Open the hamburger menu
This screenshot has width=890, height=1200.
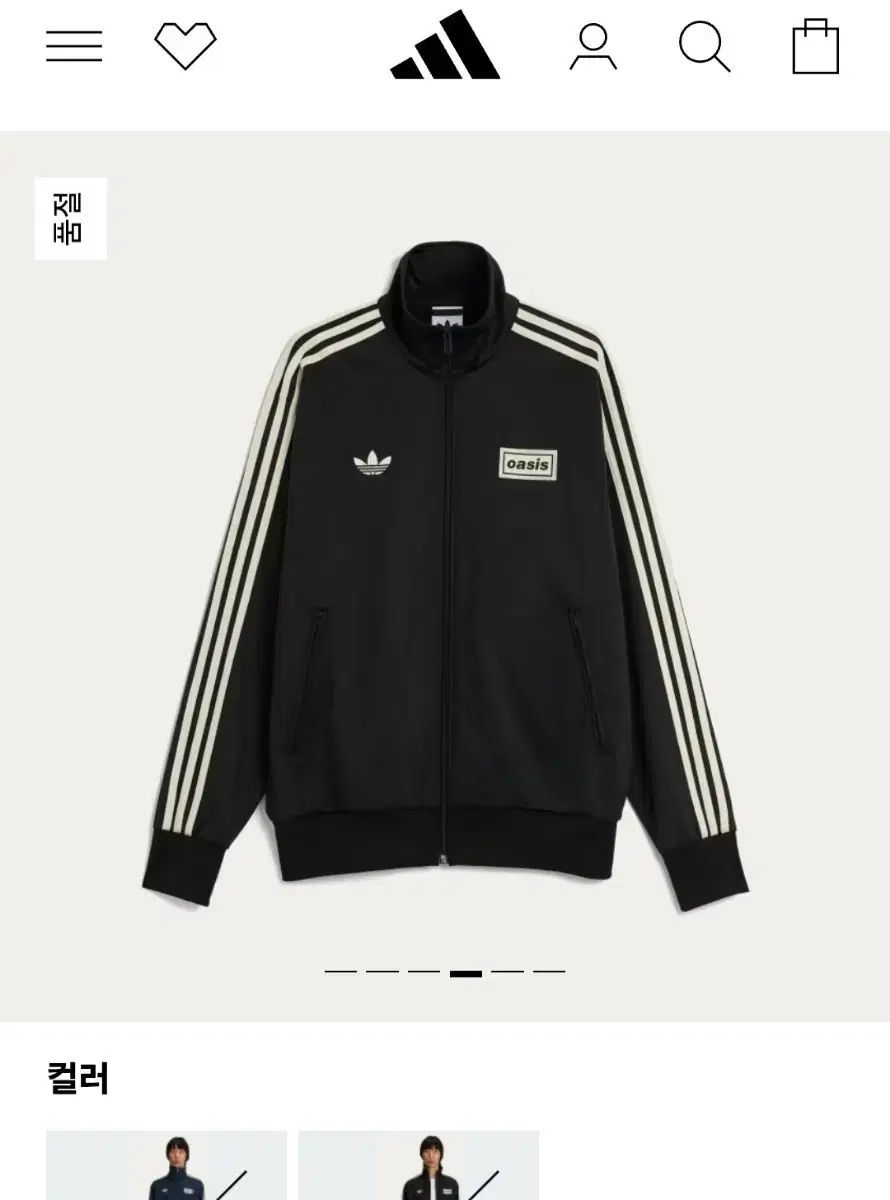pos(74,46)
